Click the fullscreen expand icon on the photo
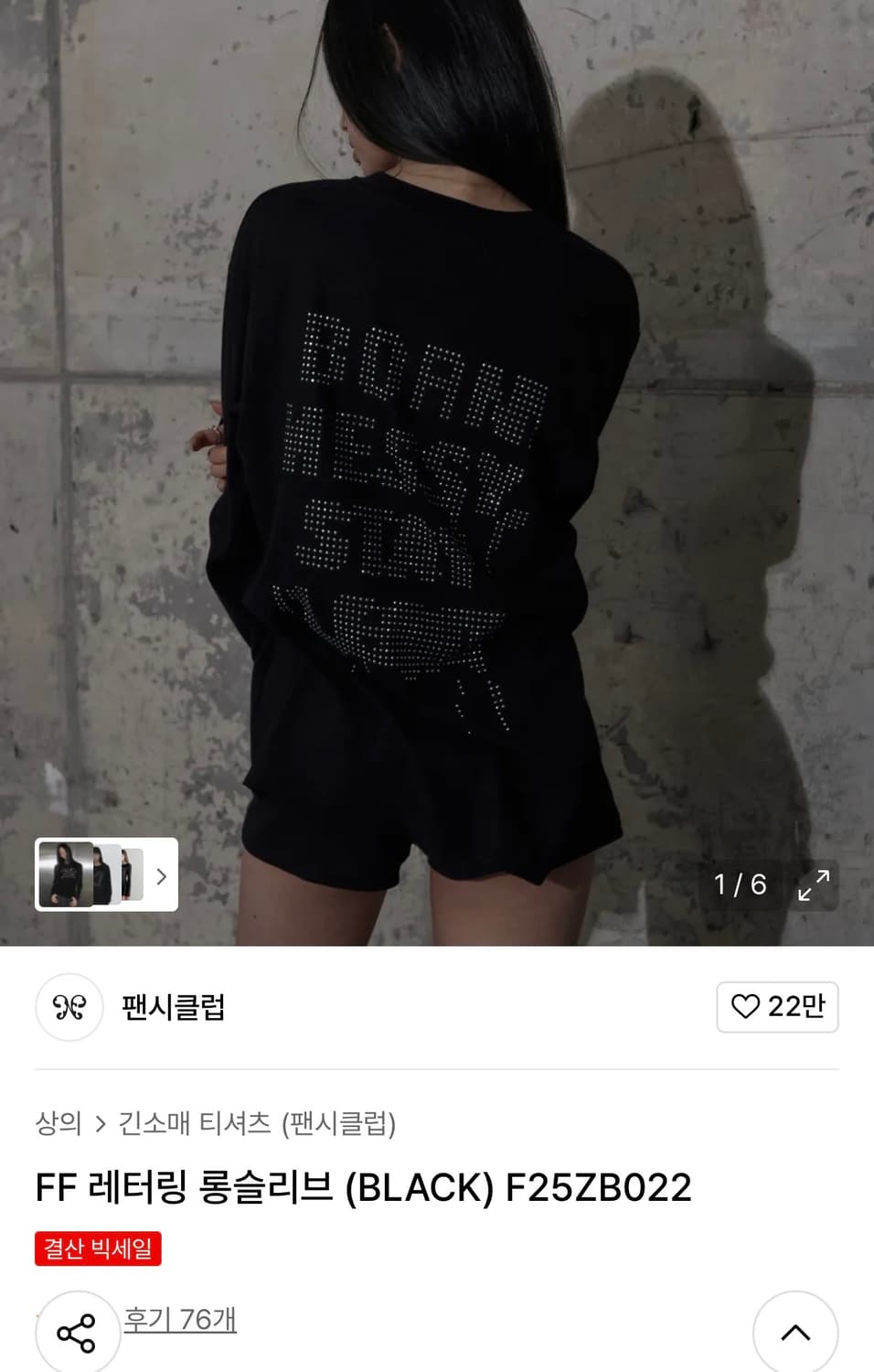874x1372 pixels. 813,885
